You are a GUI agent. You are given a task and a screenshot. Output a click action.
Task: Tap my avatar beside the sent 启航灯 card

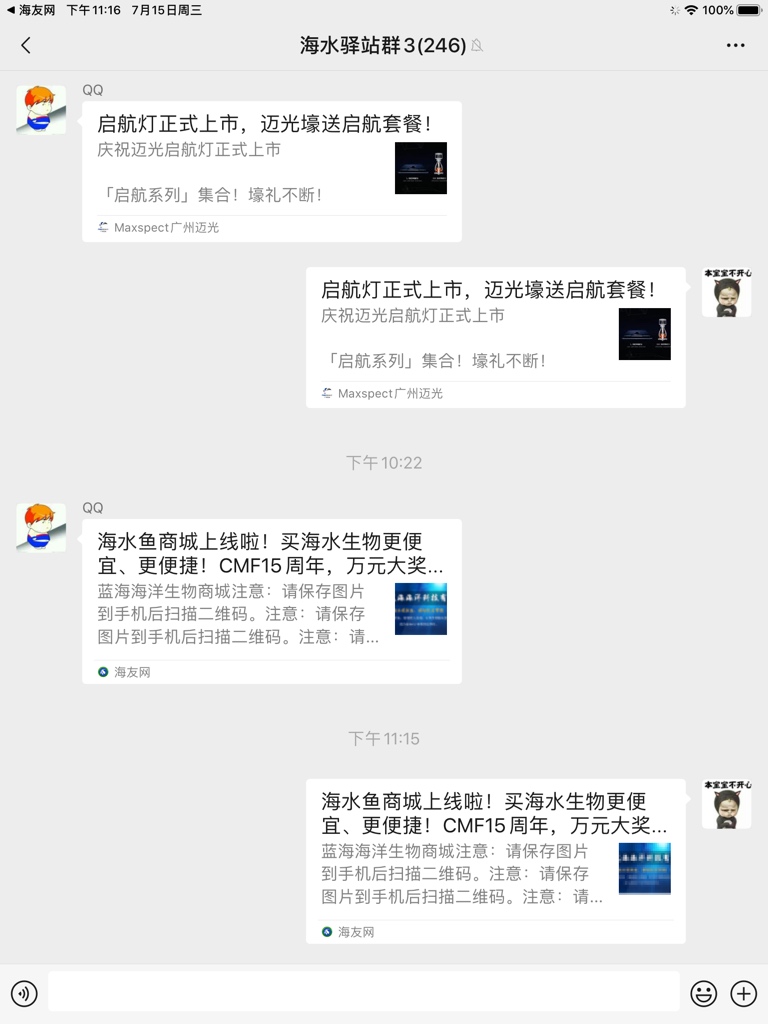tap(727, 292)
